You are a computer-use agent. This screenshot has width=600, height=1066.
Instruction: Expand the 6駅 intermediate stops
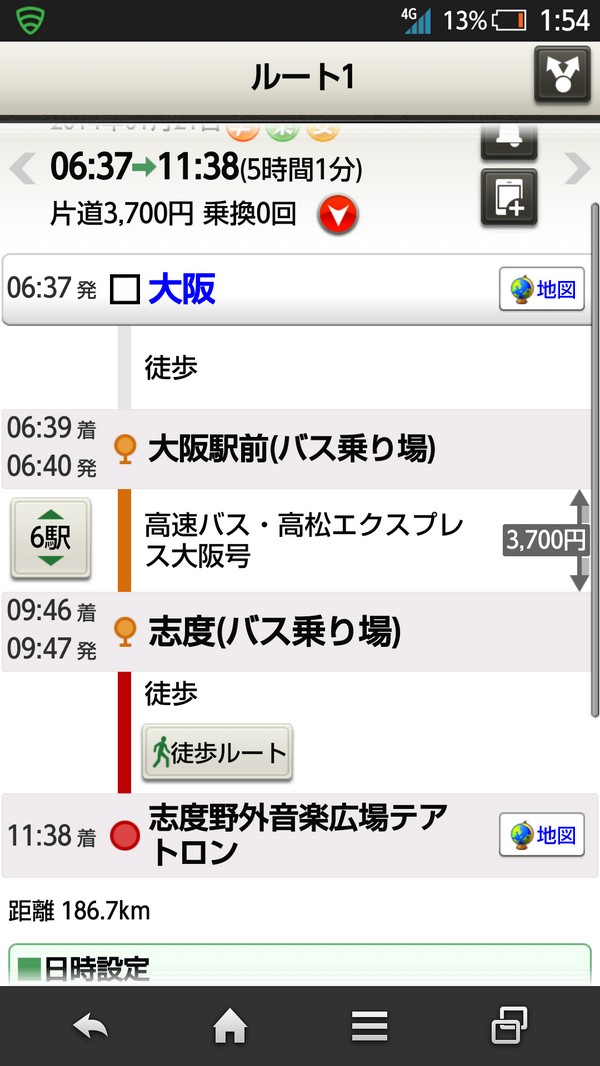click(x=50, y=539)
